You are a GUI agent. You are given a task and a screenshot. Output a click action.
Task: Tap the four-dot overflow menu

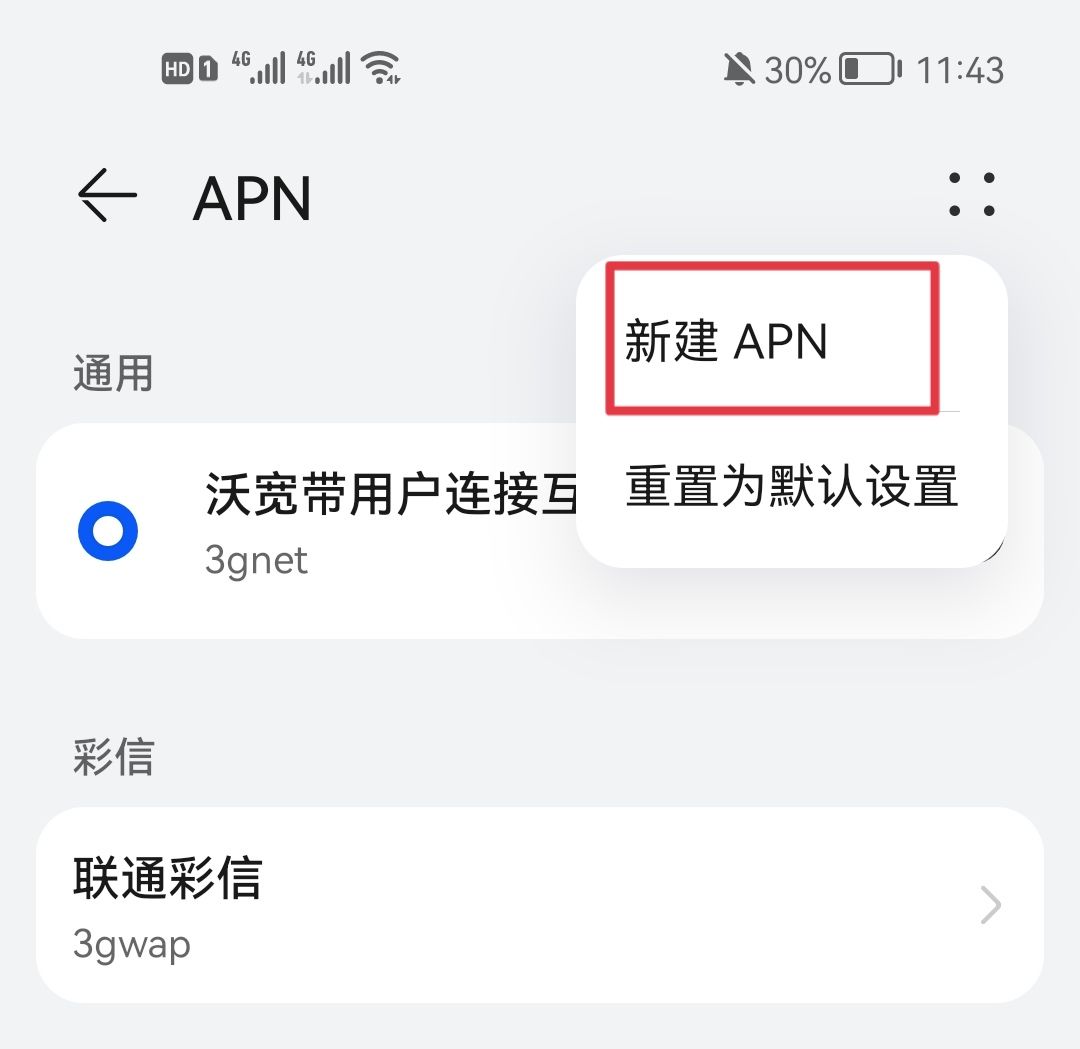[x=972, y=195]
